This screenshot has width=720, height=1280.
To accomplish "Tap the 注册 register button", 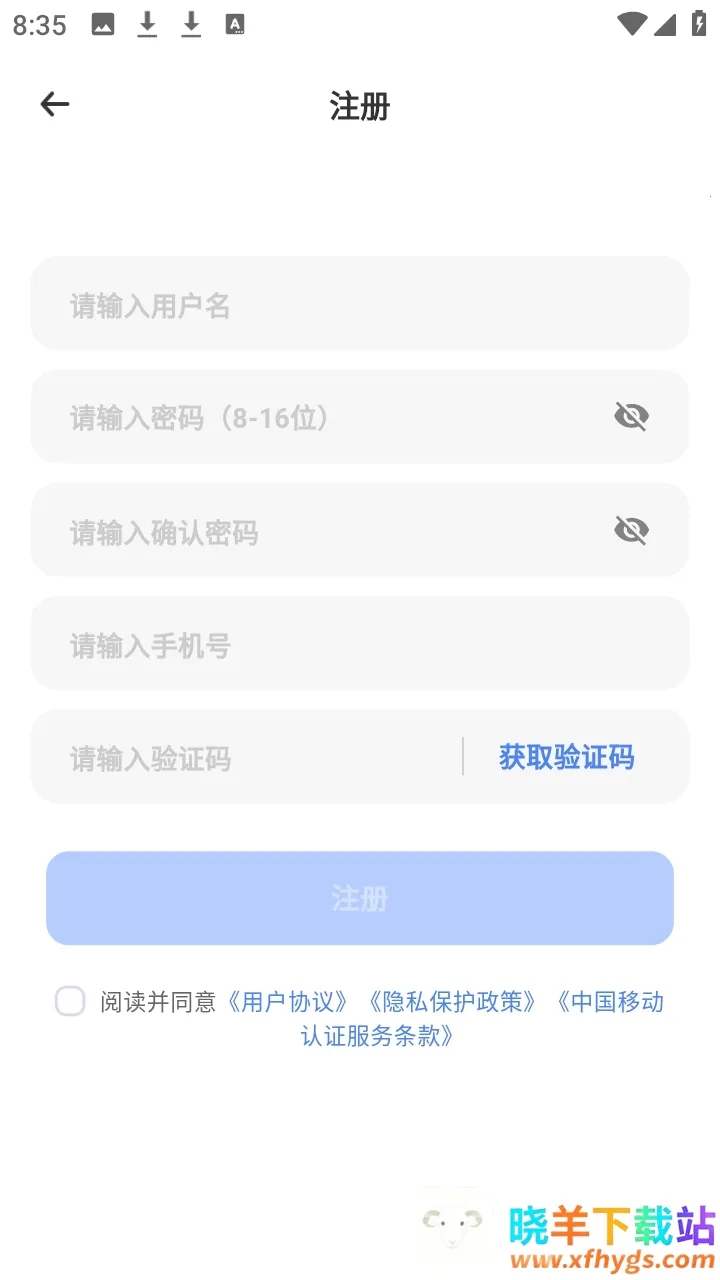I will coord(360,898).
